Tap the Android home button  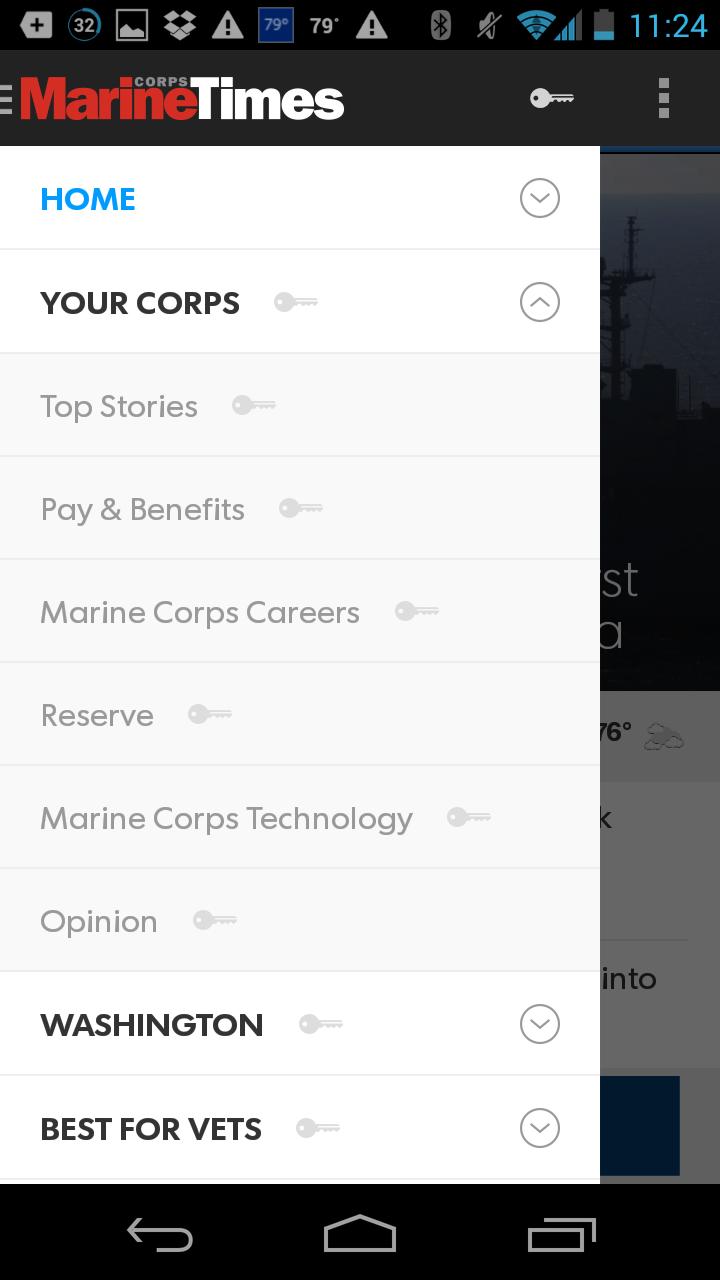[359, 1234]
